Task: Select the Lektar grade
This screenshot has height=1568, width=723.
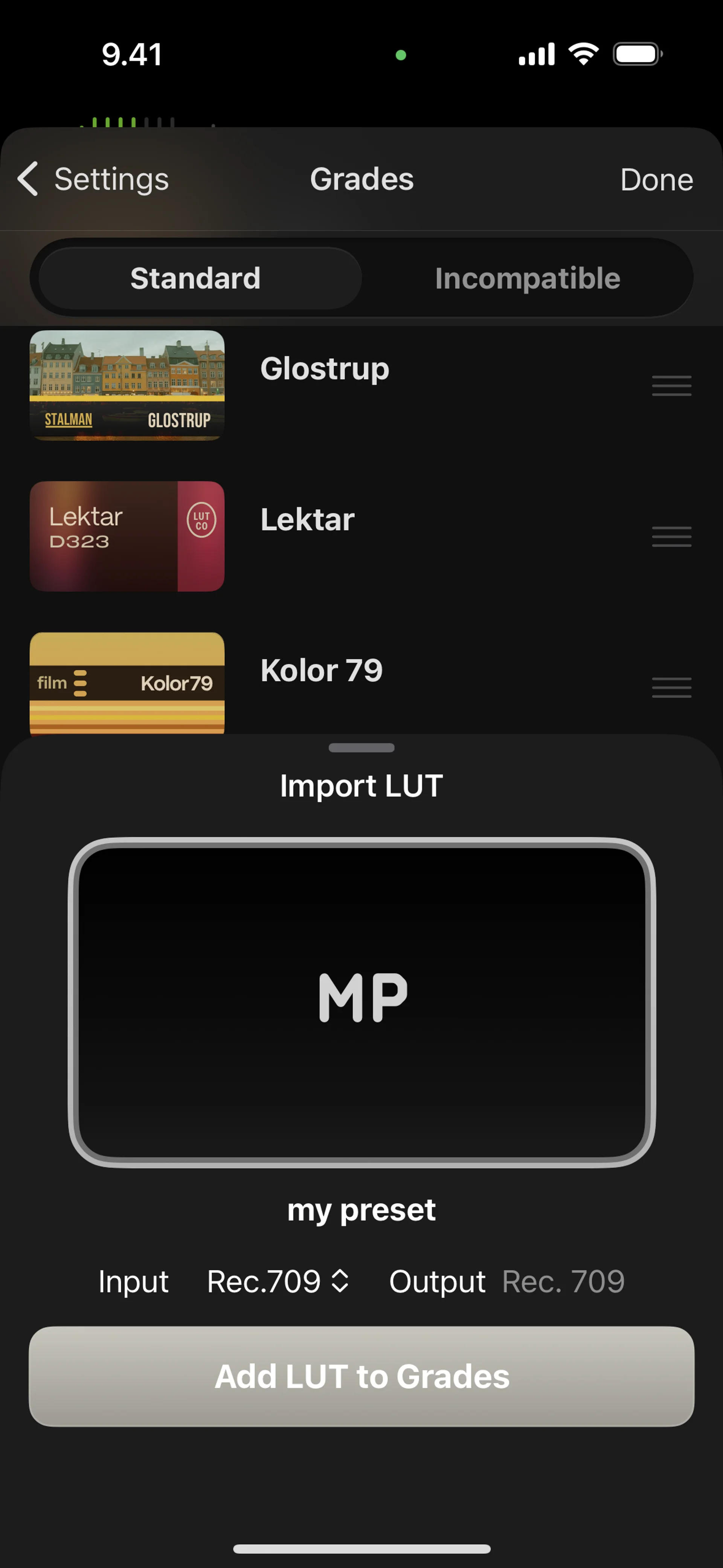Action: click(x=307, y=520)
